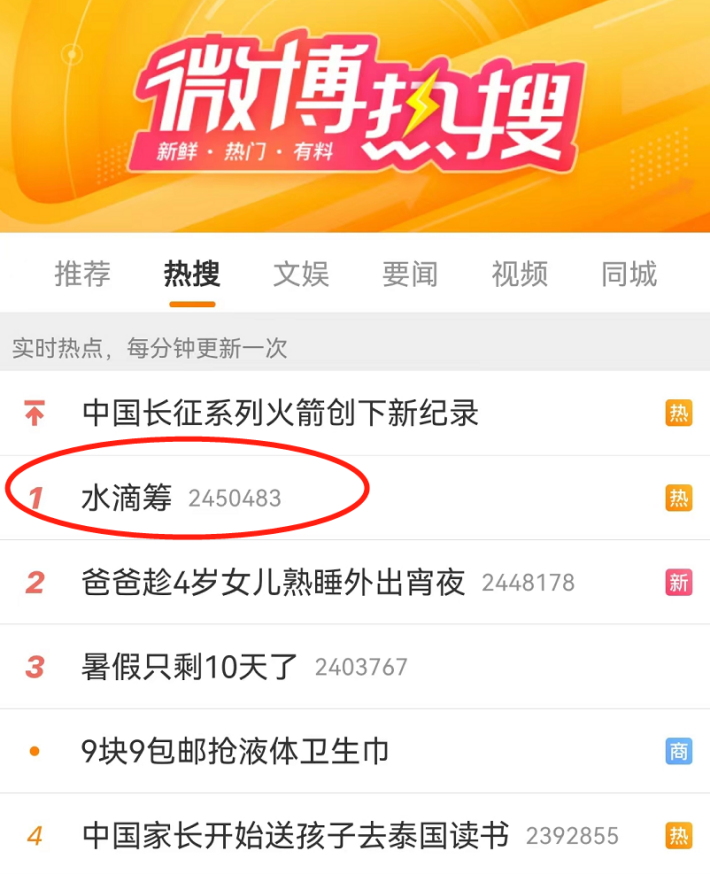This screenshot has width=710, height=874.
Task: Open the 水滴筹 hot search topic
Action: pyautogui.click(x=127, y=497)
